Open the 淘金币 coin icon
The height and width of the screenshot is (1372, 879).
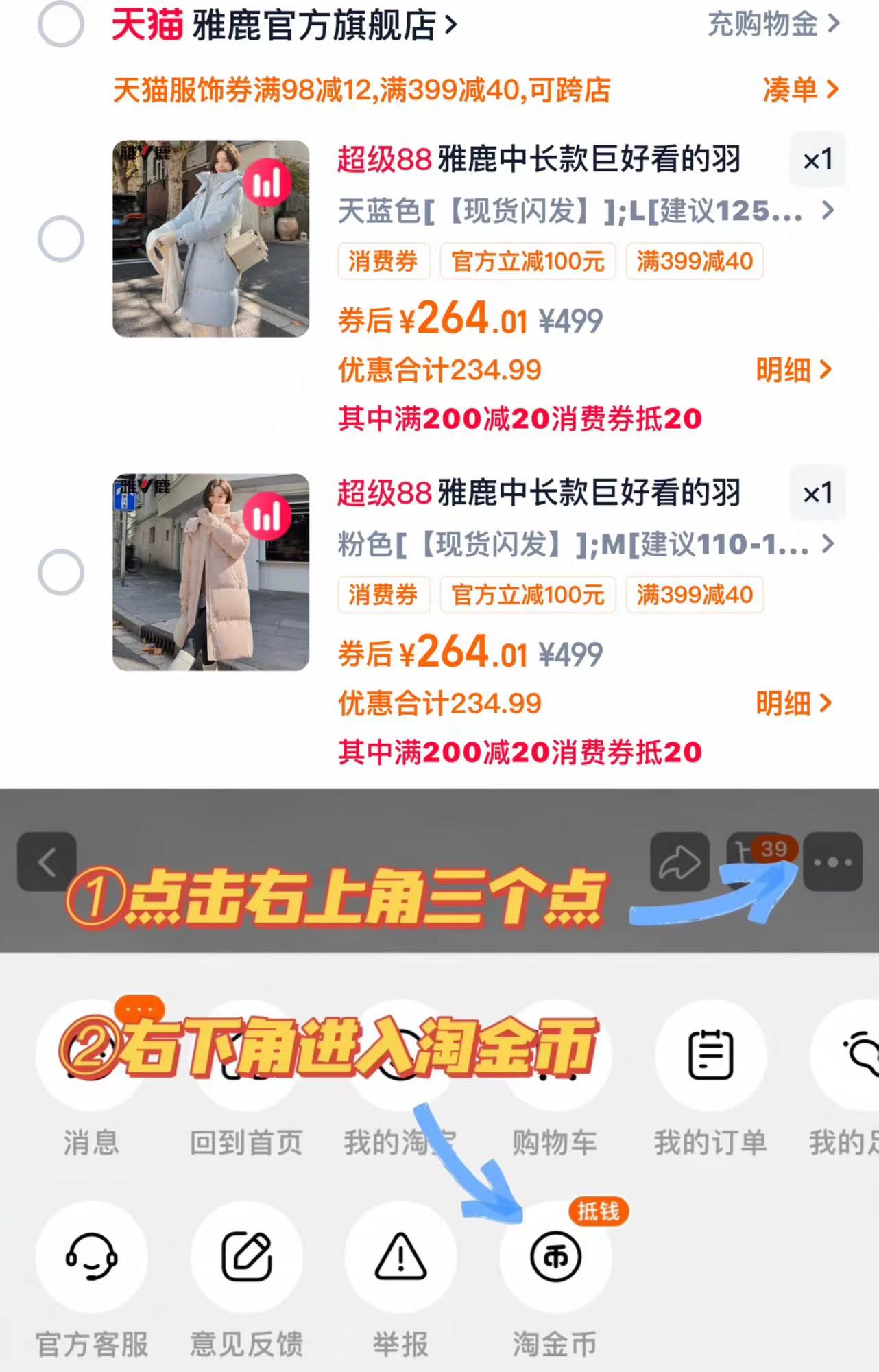[557, 1257]
